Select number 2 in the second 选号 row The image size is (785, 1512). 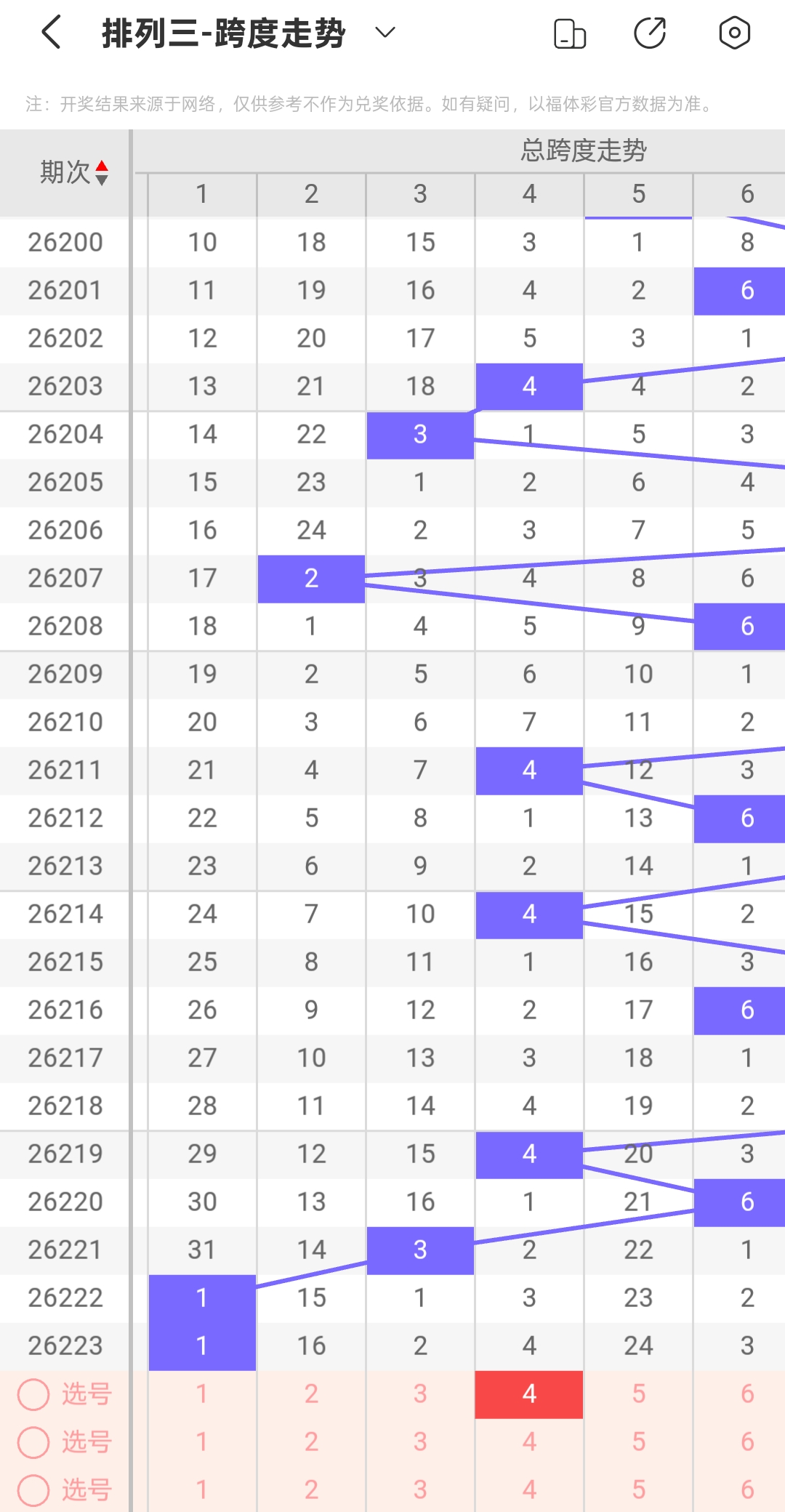[x=311, y=1442]
